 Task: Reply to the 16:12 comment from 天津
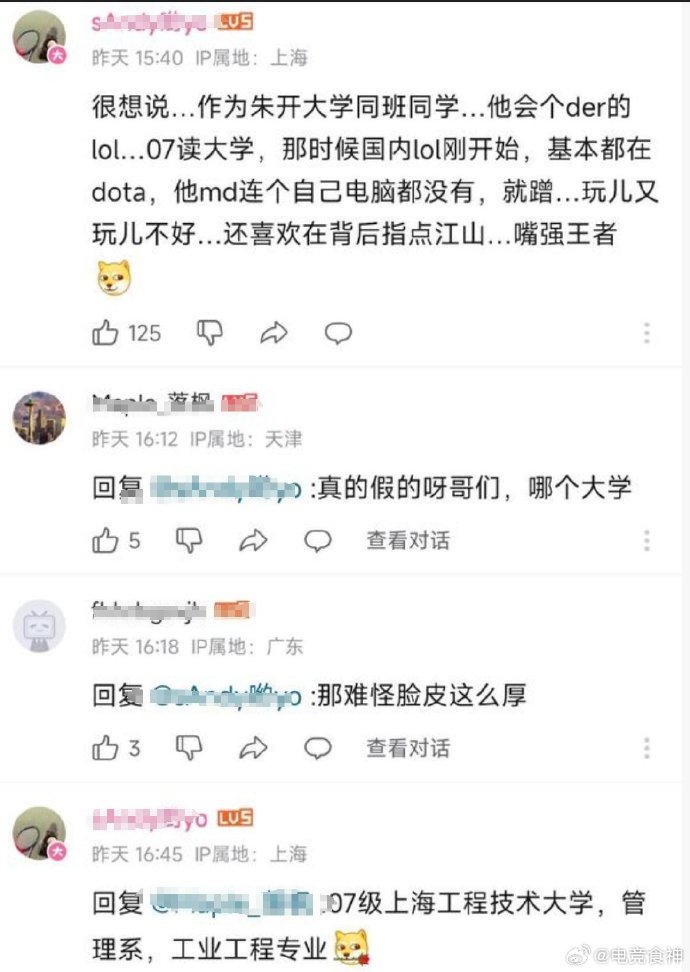[318, 541]
